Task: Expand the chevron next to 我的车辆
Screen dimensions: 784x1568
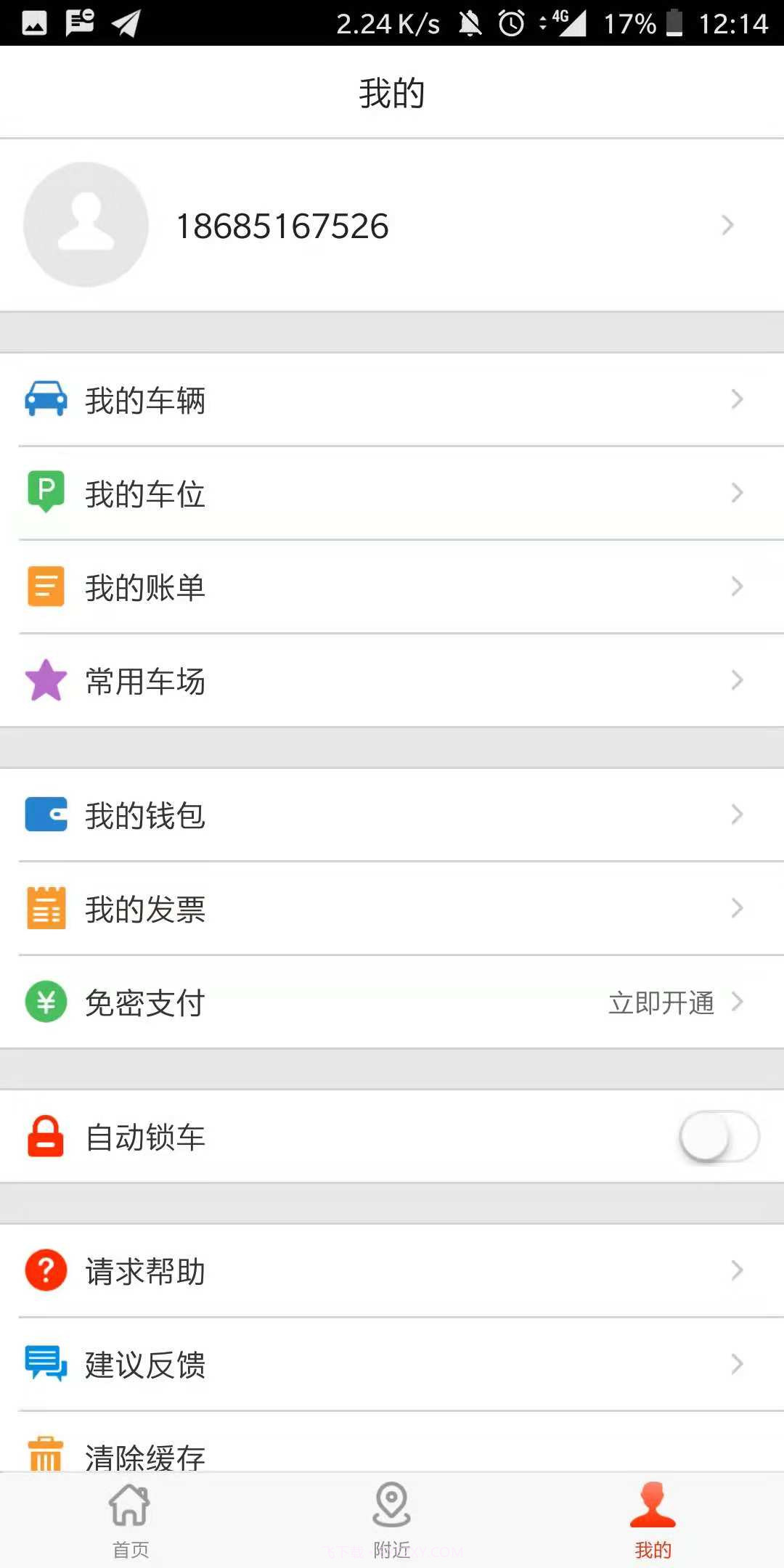Action: 738,399
